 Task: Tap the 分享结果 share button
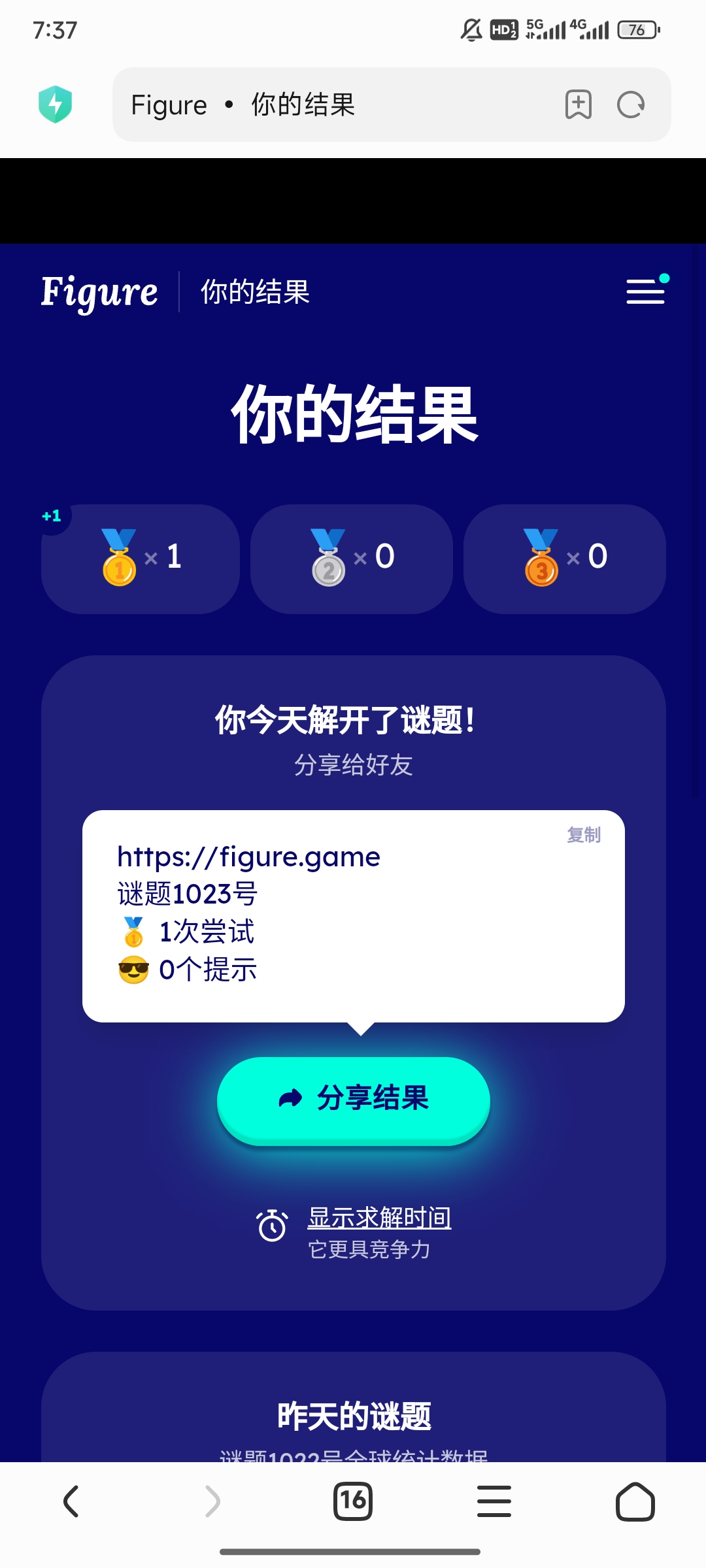[x=354, y=1098]
